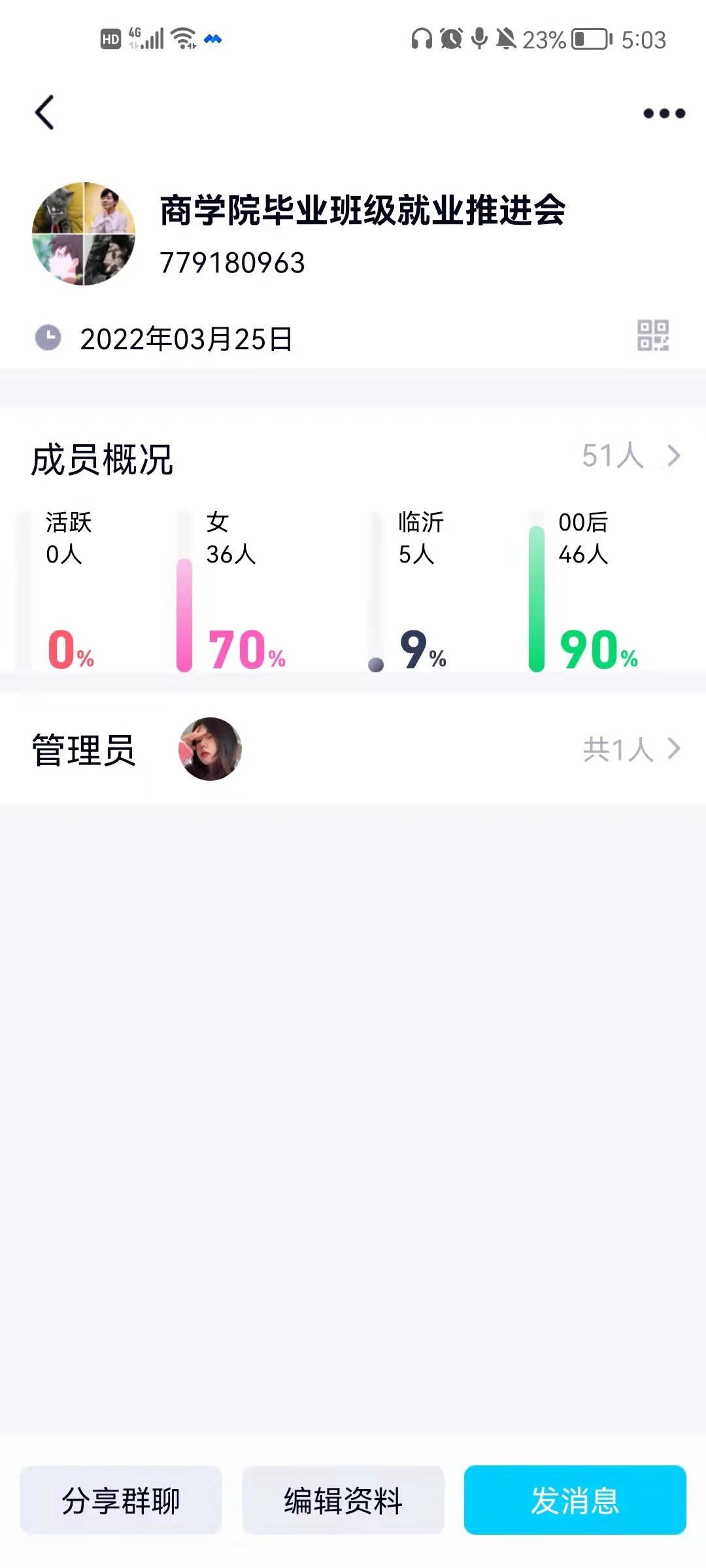Tap the back arrow to exit group profile
Screen dimensions: 706x1568
pyautogui.click(x=44, y=112)
